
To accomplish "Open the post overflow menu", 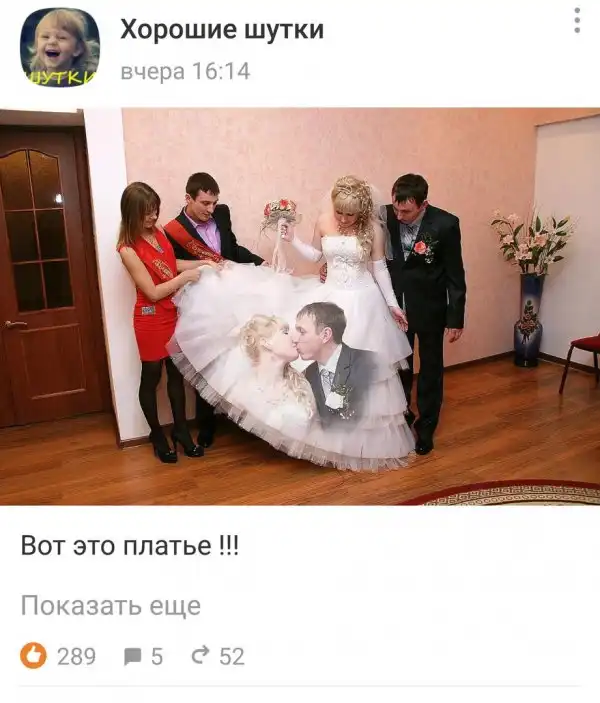I will click(x=577, y=19).
